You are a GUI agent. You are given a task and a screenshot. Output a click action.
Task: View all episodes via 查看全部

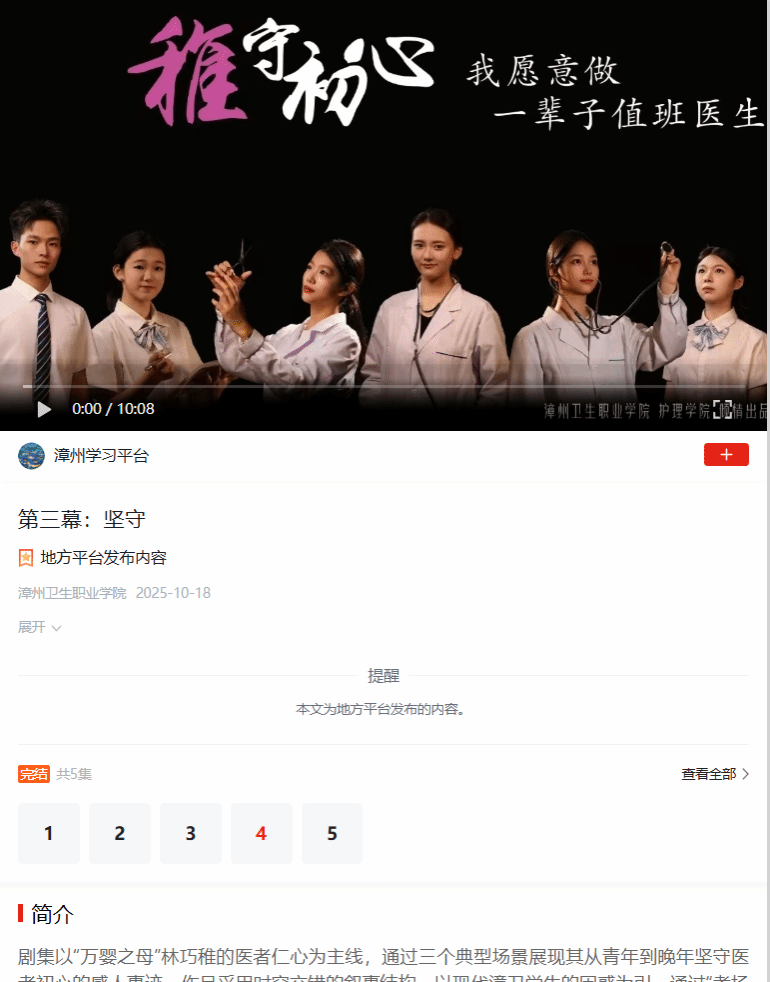click(714, 774)
